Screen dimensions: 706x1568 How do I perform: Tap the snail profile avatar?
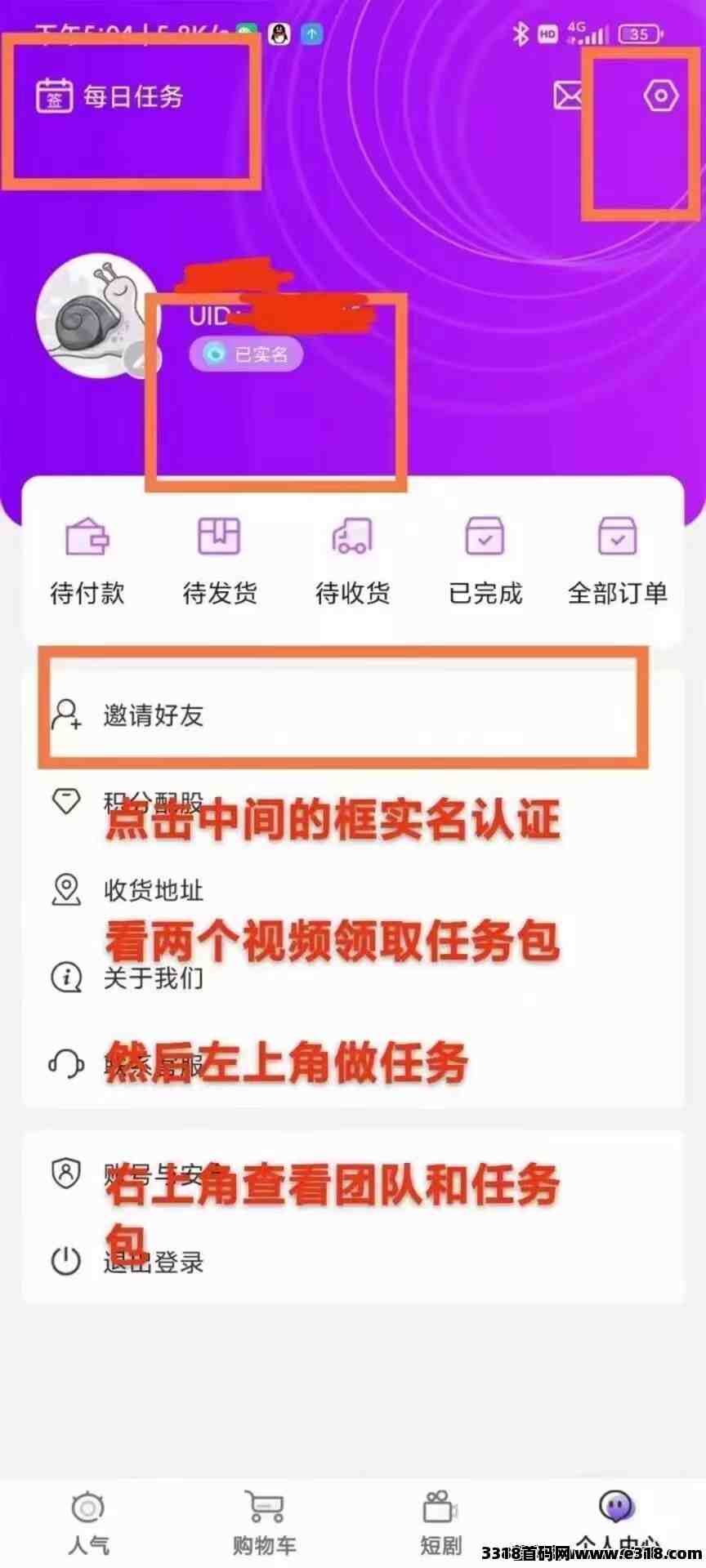point(98,316)
